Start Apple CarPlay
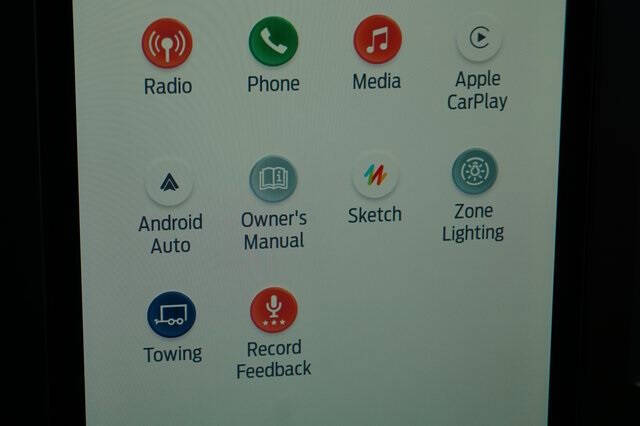The image size is (640, 426). [480, 39]
